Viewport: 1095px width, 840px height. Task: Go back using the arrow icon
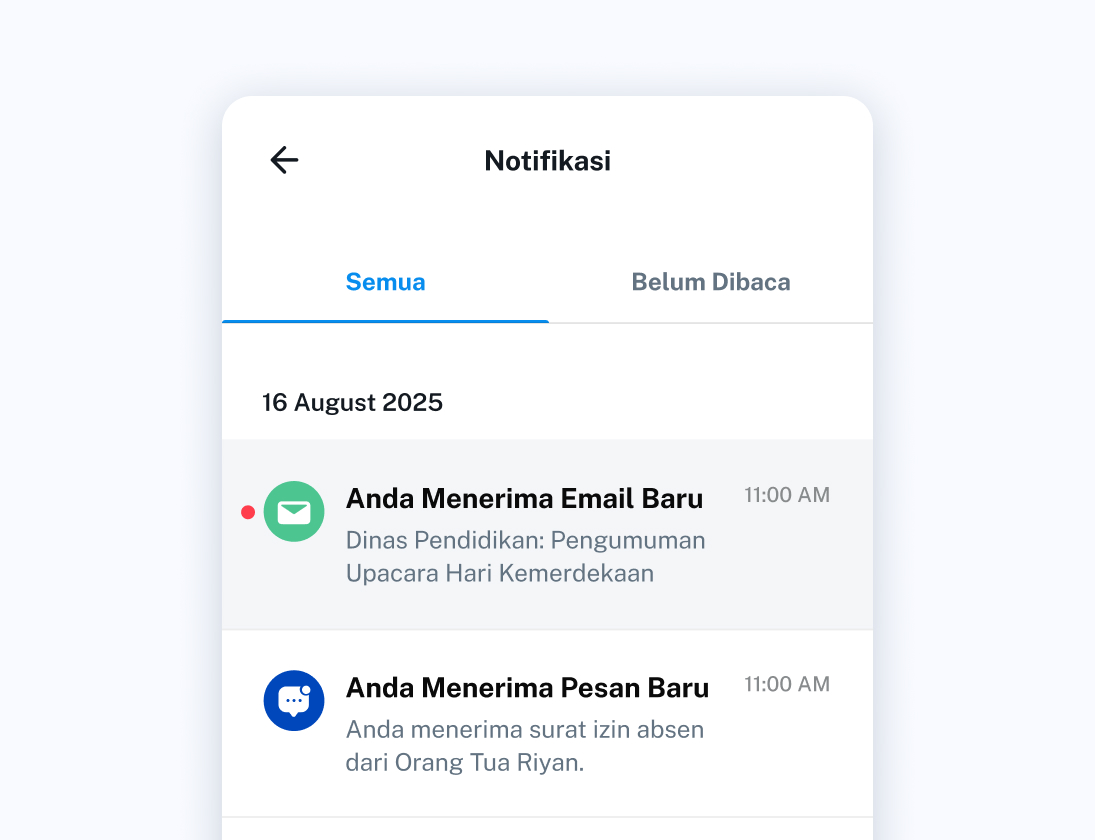(x=284, y=160)
